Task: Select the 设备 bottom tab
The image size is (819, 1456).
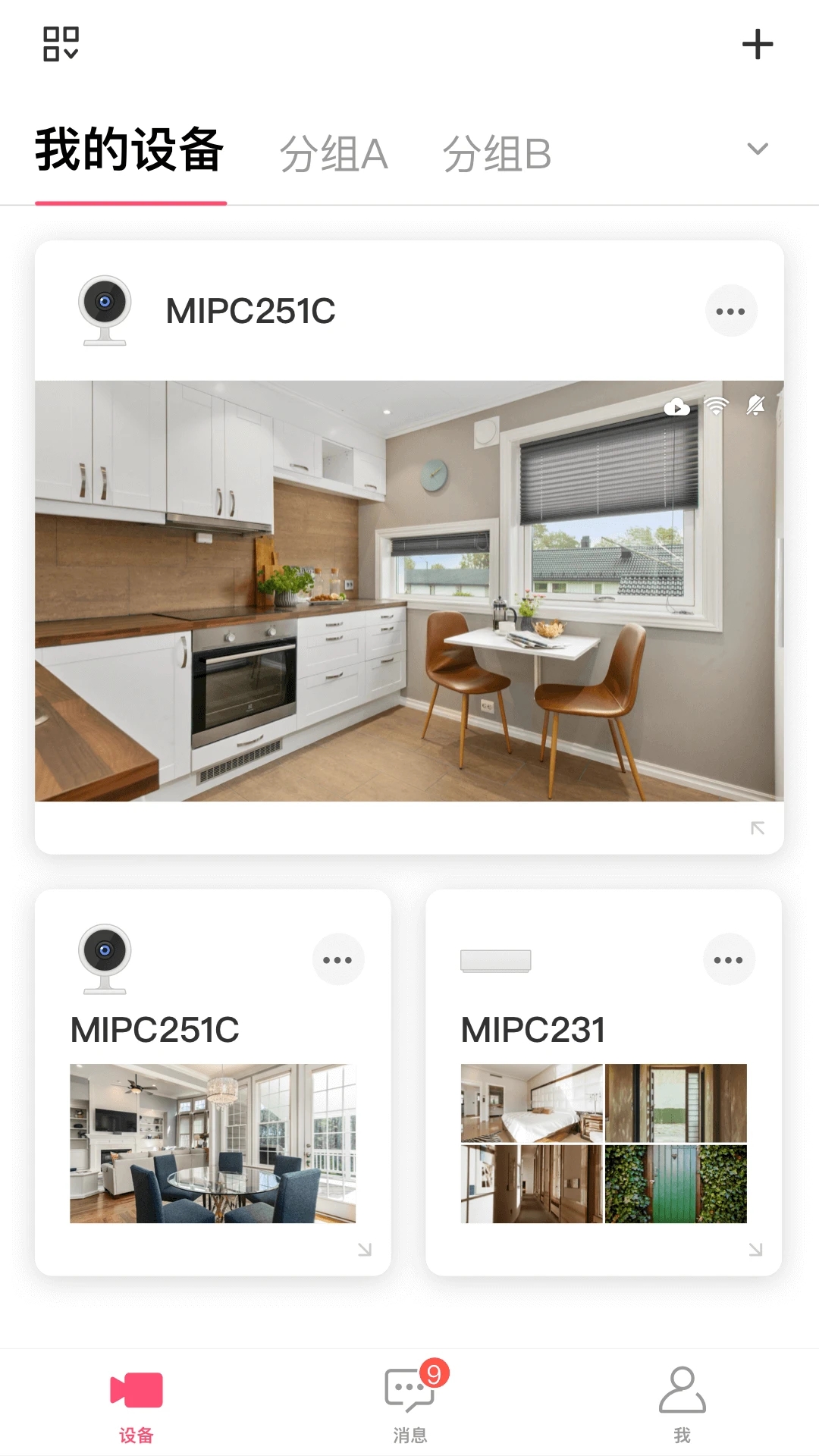Action: 136,1403
